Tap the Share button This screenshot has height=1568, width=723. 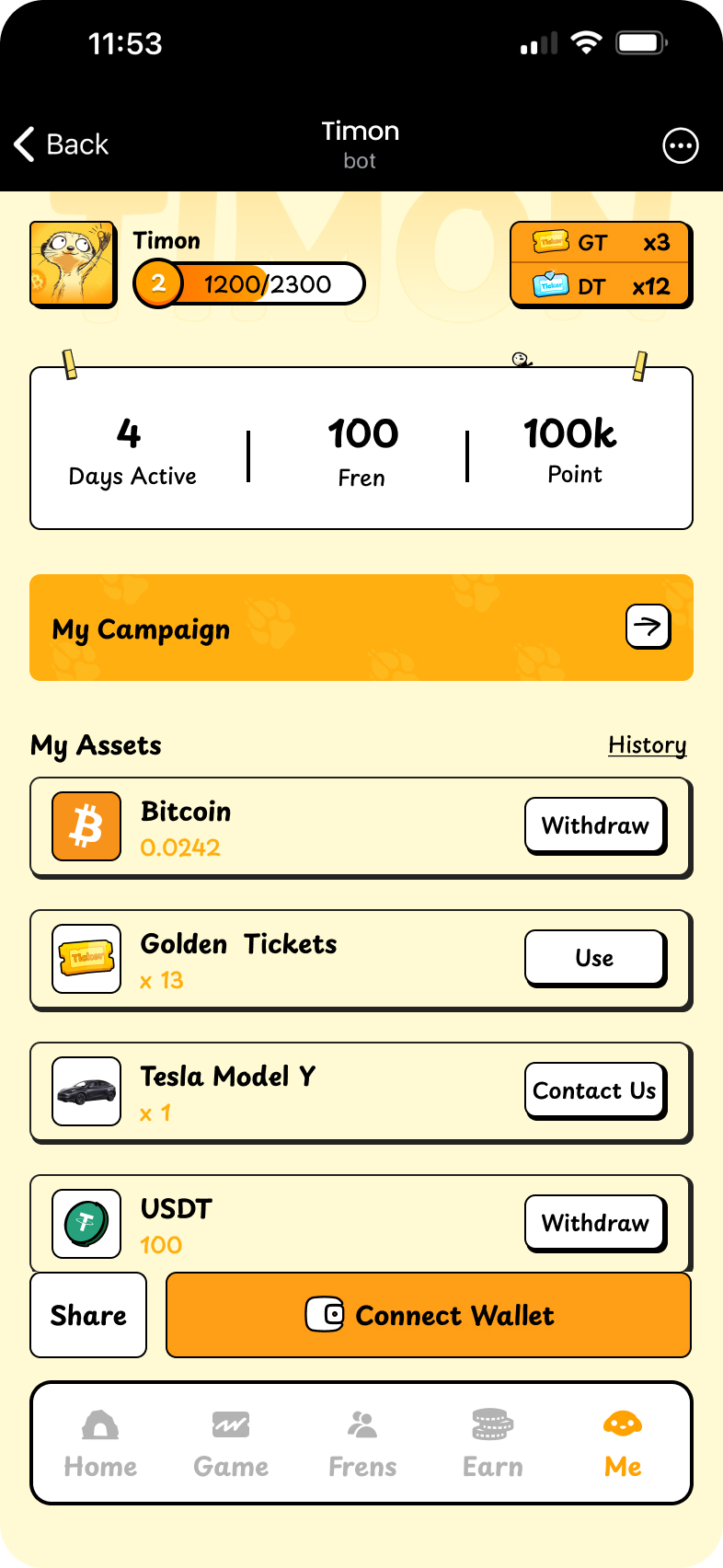[x=88, y=1315]
